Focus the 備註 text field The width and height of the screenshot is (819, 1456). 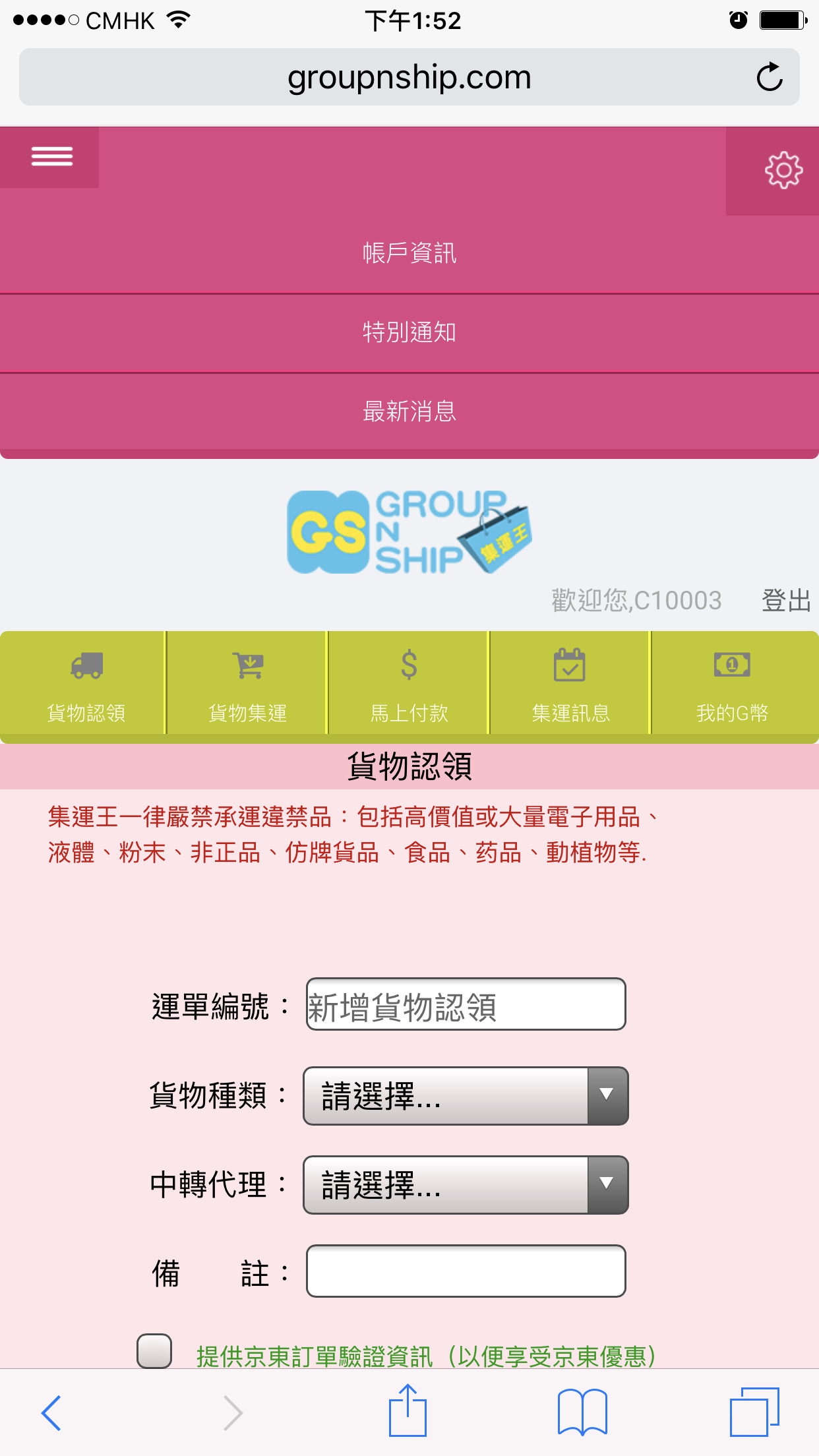tap(466, 1271)
